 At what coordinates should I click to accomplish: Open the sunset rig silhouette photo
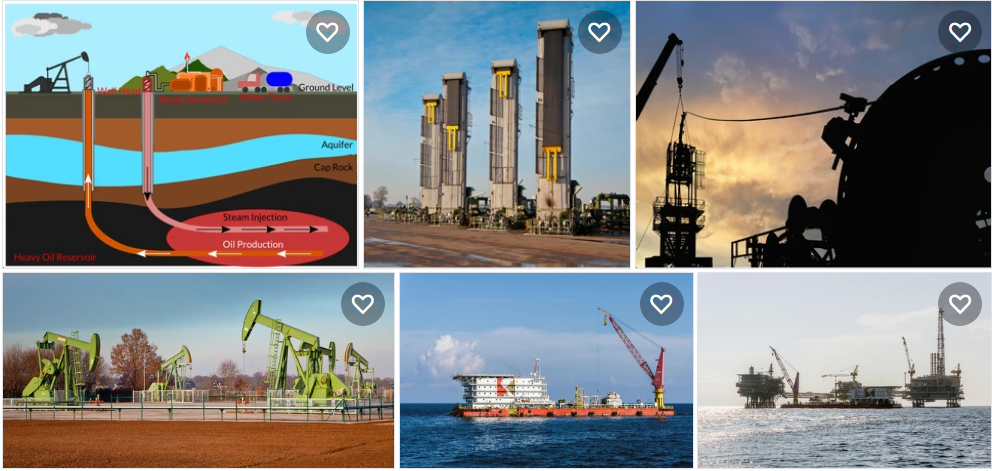(x=812, y=150)
